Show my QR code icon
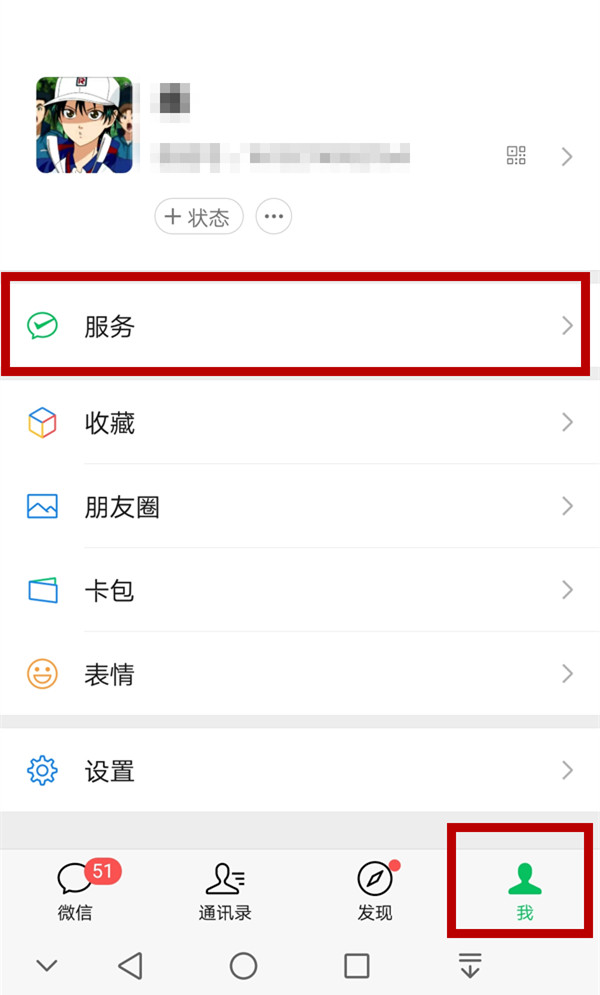 pyautogui.click(x=516, y=155)
